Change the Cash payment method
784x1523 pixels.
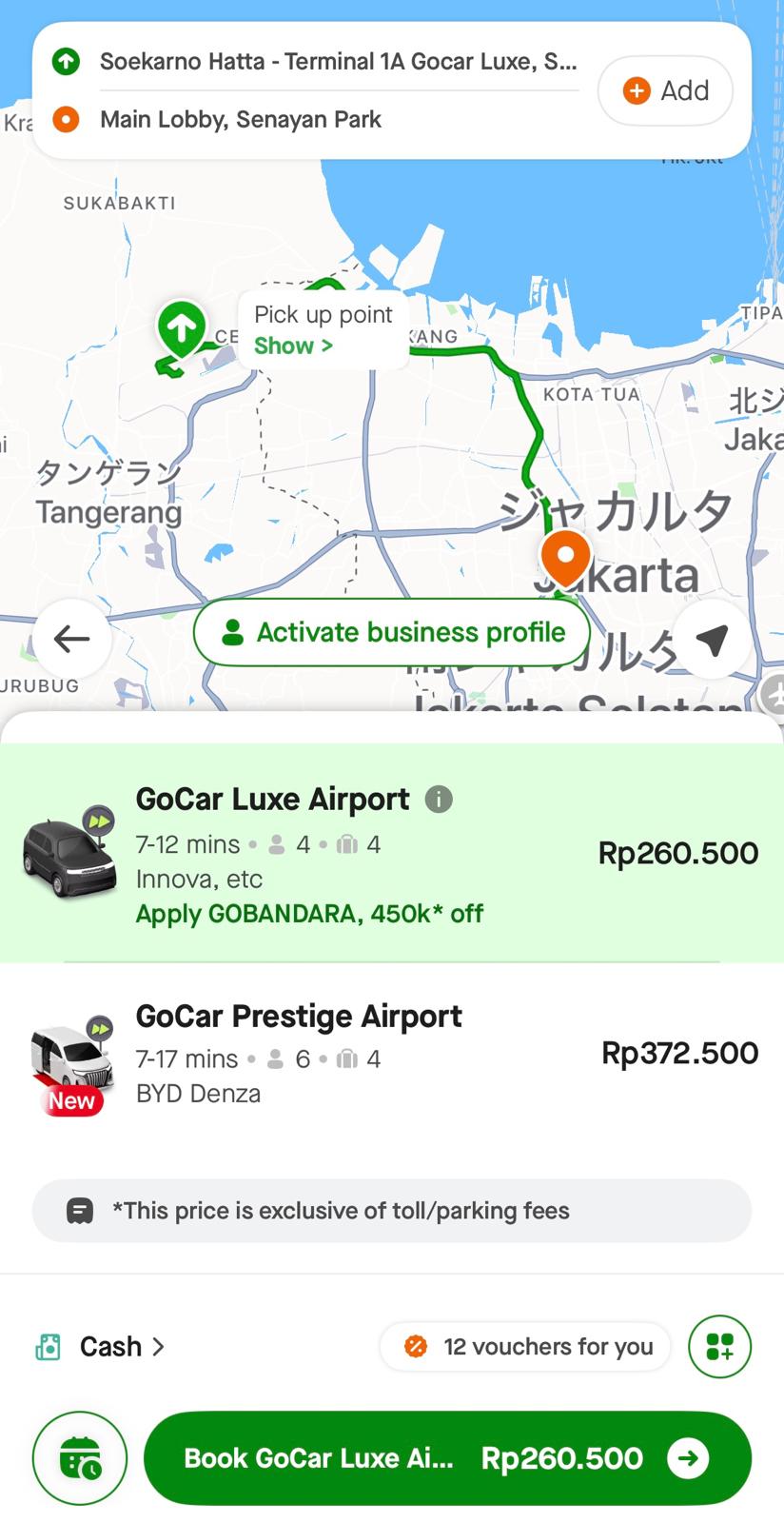click(111, 1346)
